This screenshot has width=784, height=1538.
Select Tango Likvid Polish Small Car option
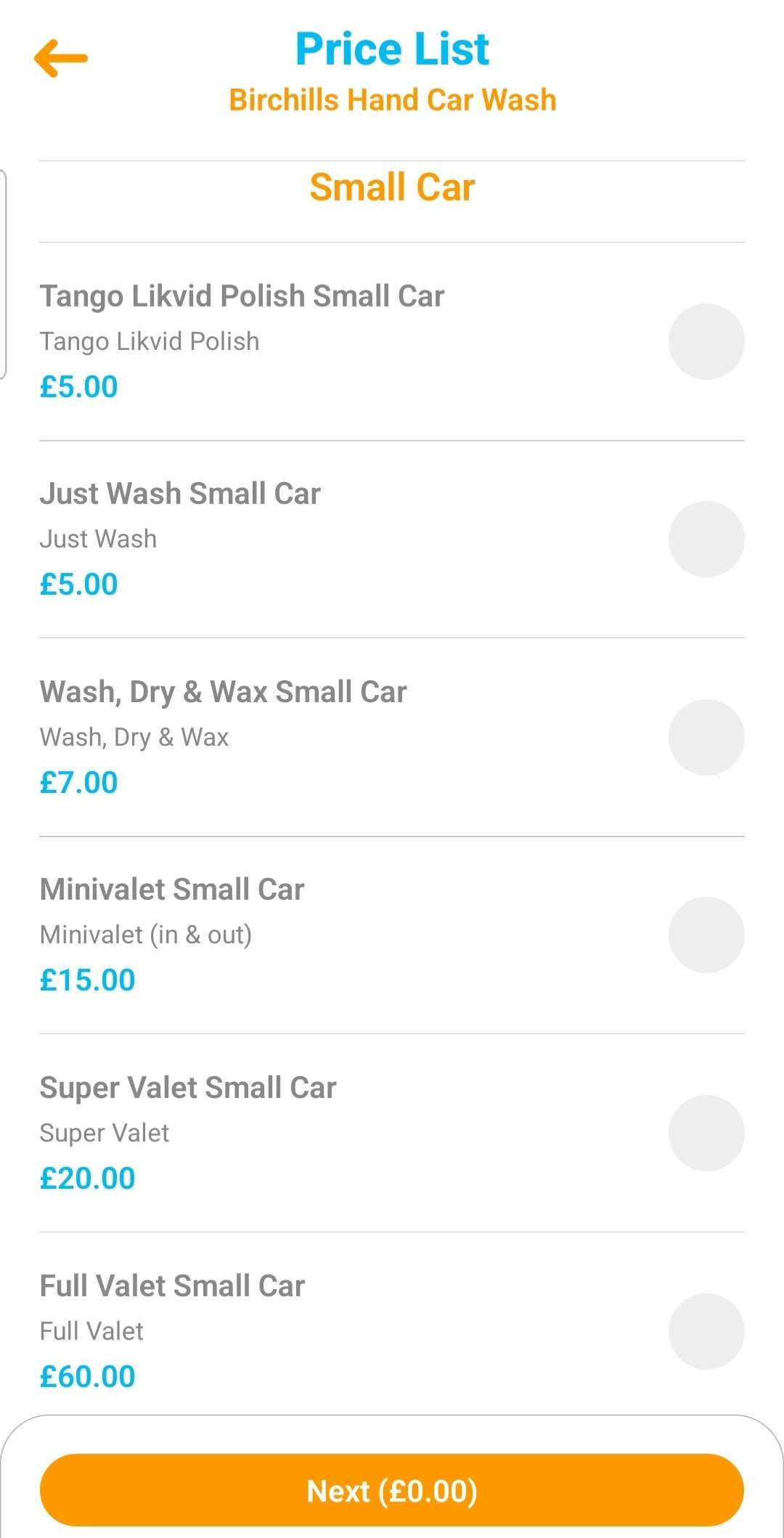706,341
